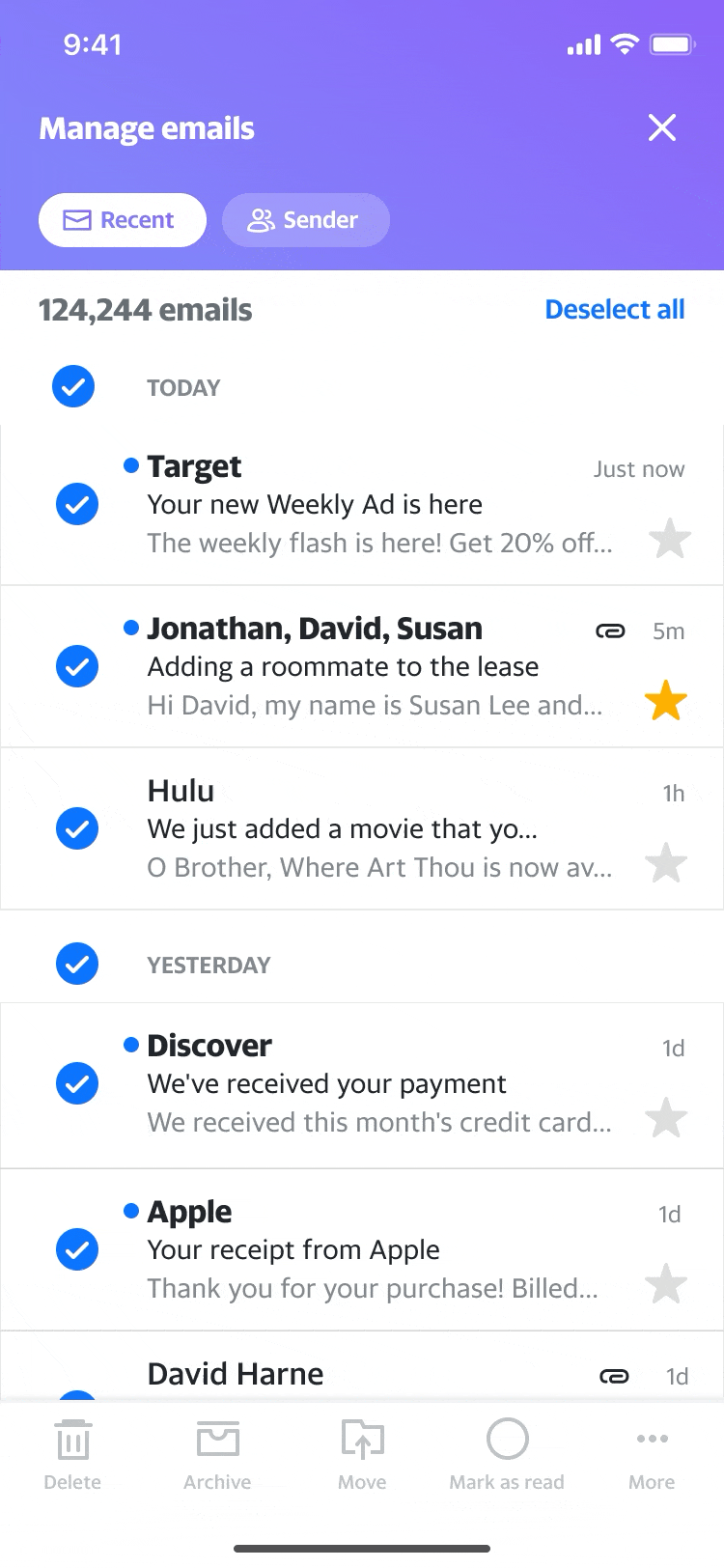The image size is (724, 1568).
Task: Open the More options icon
Action: coord(652,1439)
